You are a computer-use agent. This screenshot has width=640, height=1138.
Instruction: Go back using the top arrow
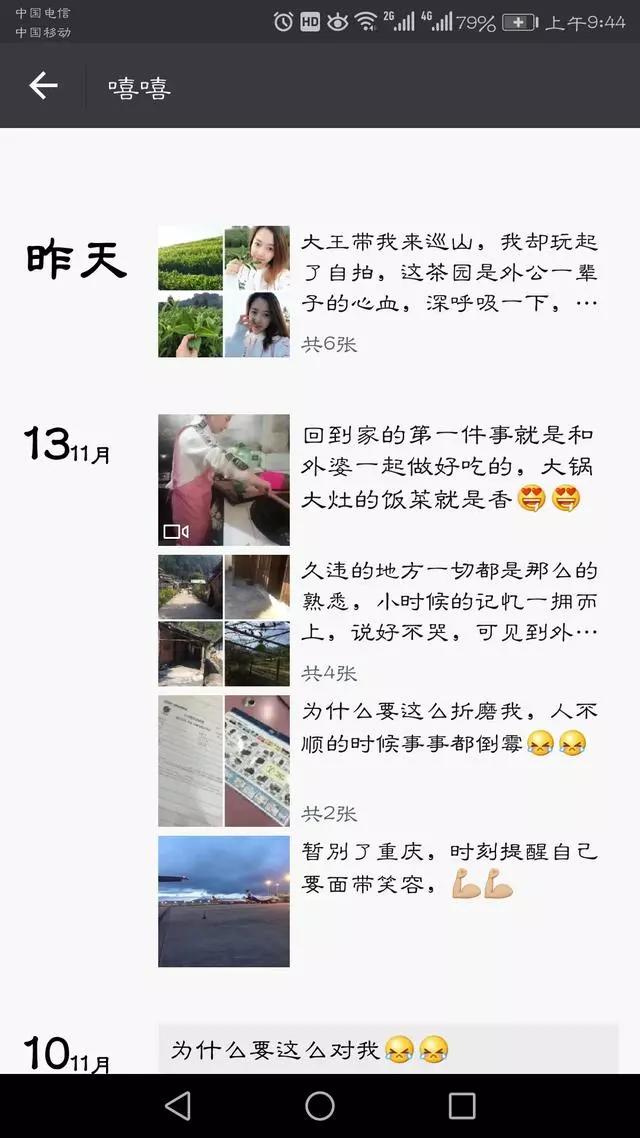43,86
